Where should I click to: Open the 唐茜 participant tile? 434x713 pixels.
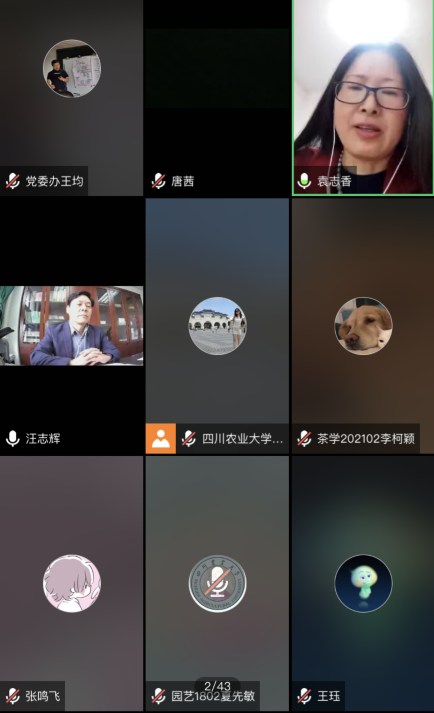[x=217, y=98]
